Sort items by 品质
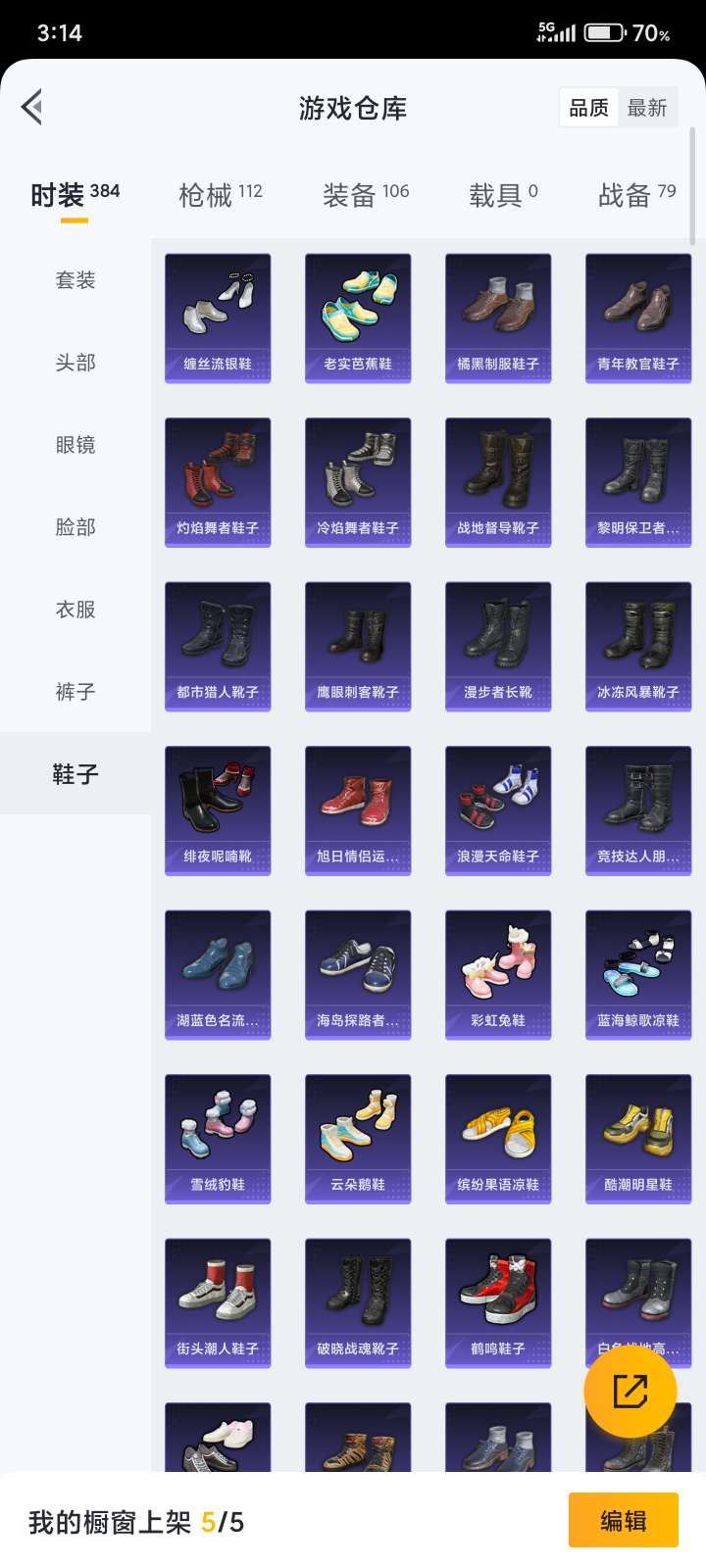Viewport: 706px width, 1568px height. (589, 108)
